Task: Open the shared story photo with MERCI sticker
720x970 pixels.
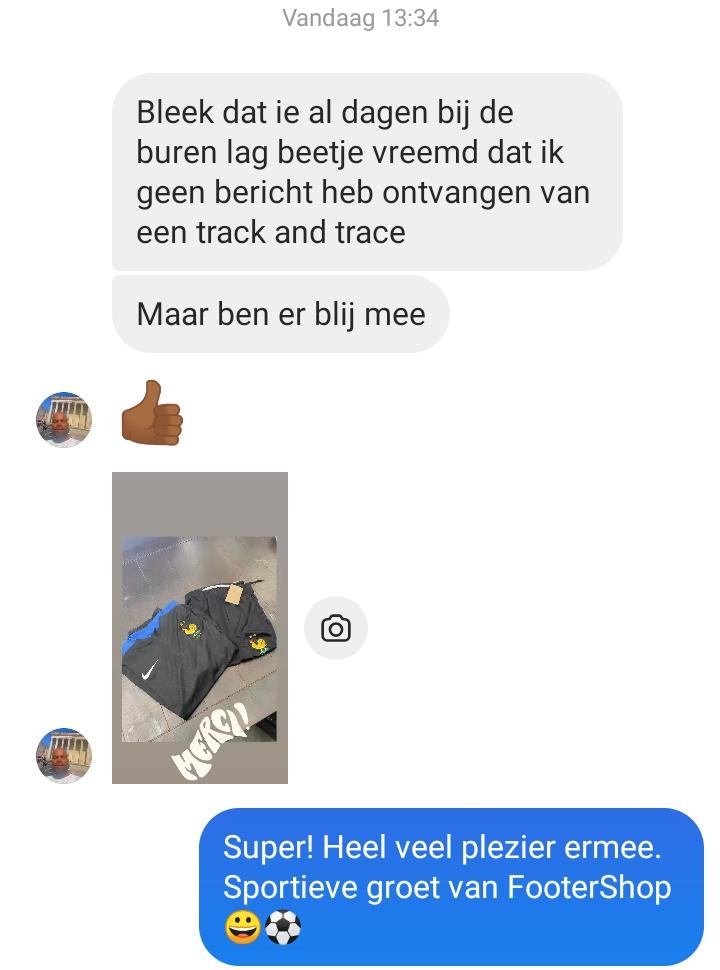Action: tap(200, 627)
